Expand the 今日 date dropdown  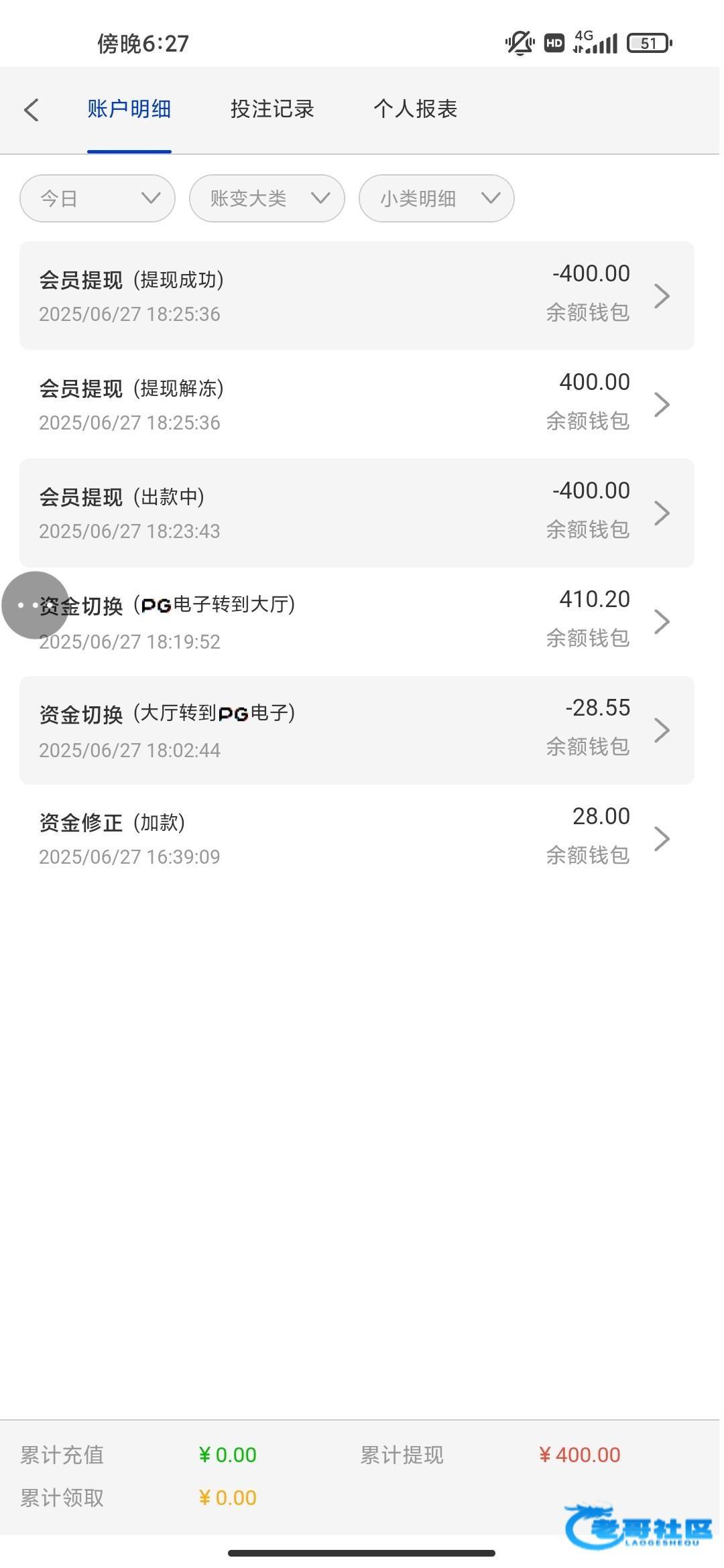pyautogui.click(x=98, y=198)
